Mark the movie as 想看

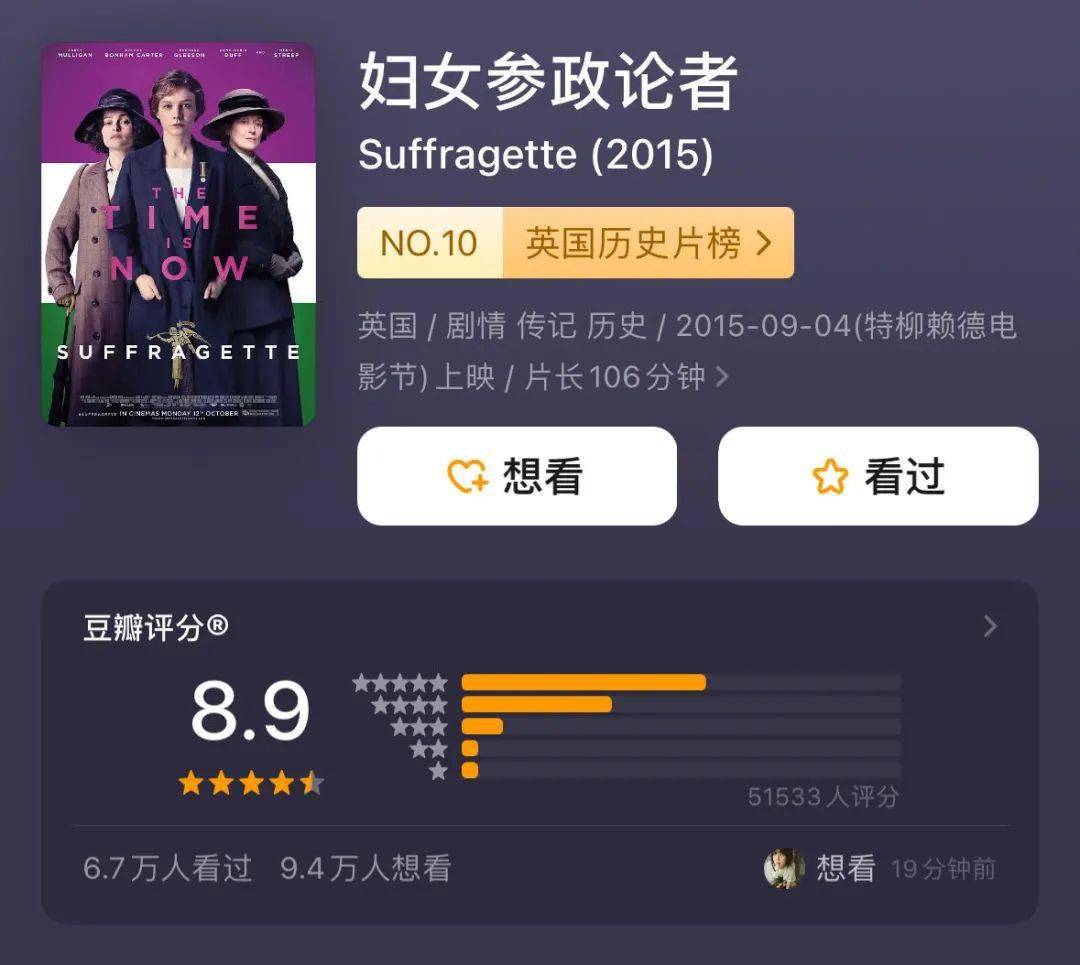click(x=517, y=476)
